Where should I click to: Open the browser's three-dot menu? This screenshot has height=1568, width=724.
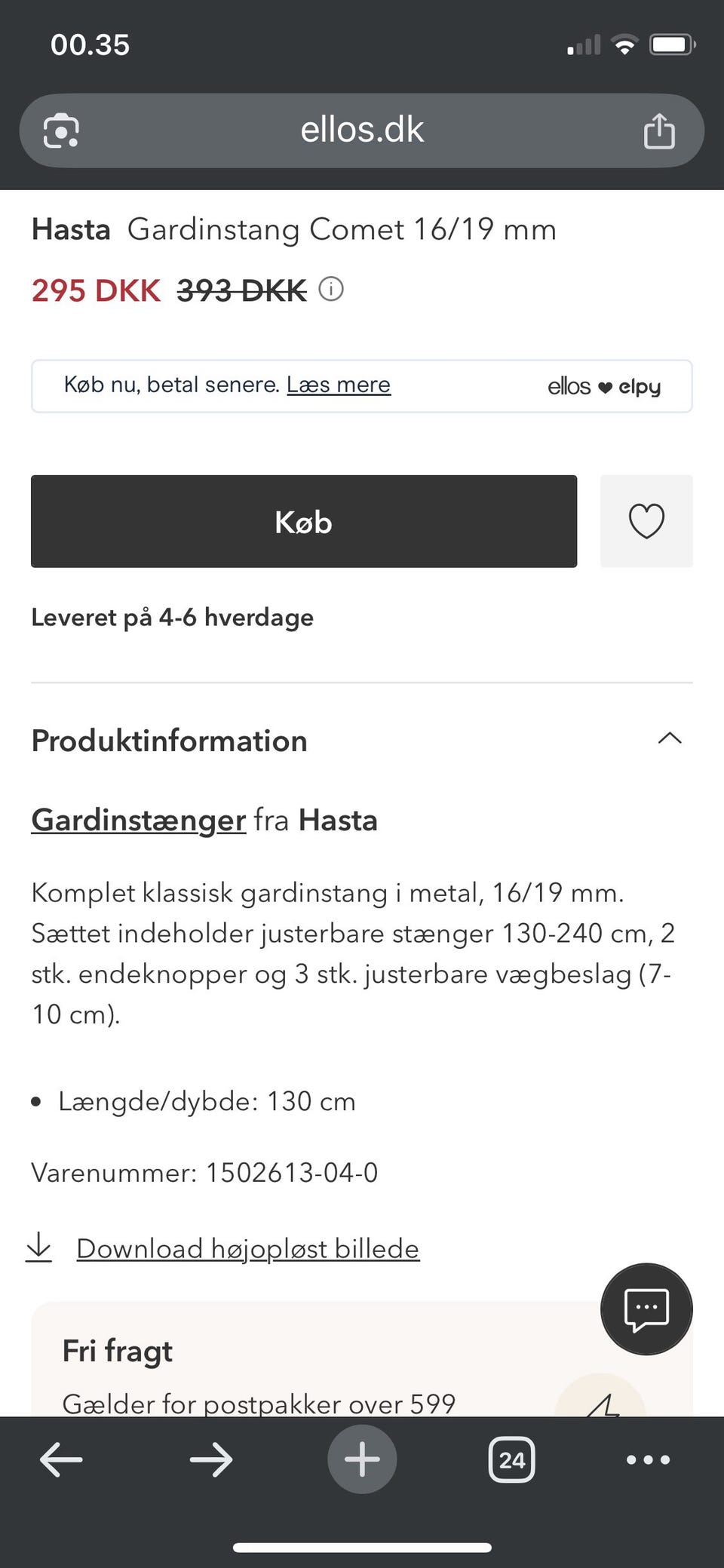coord(648,1459)
